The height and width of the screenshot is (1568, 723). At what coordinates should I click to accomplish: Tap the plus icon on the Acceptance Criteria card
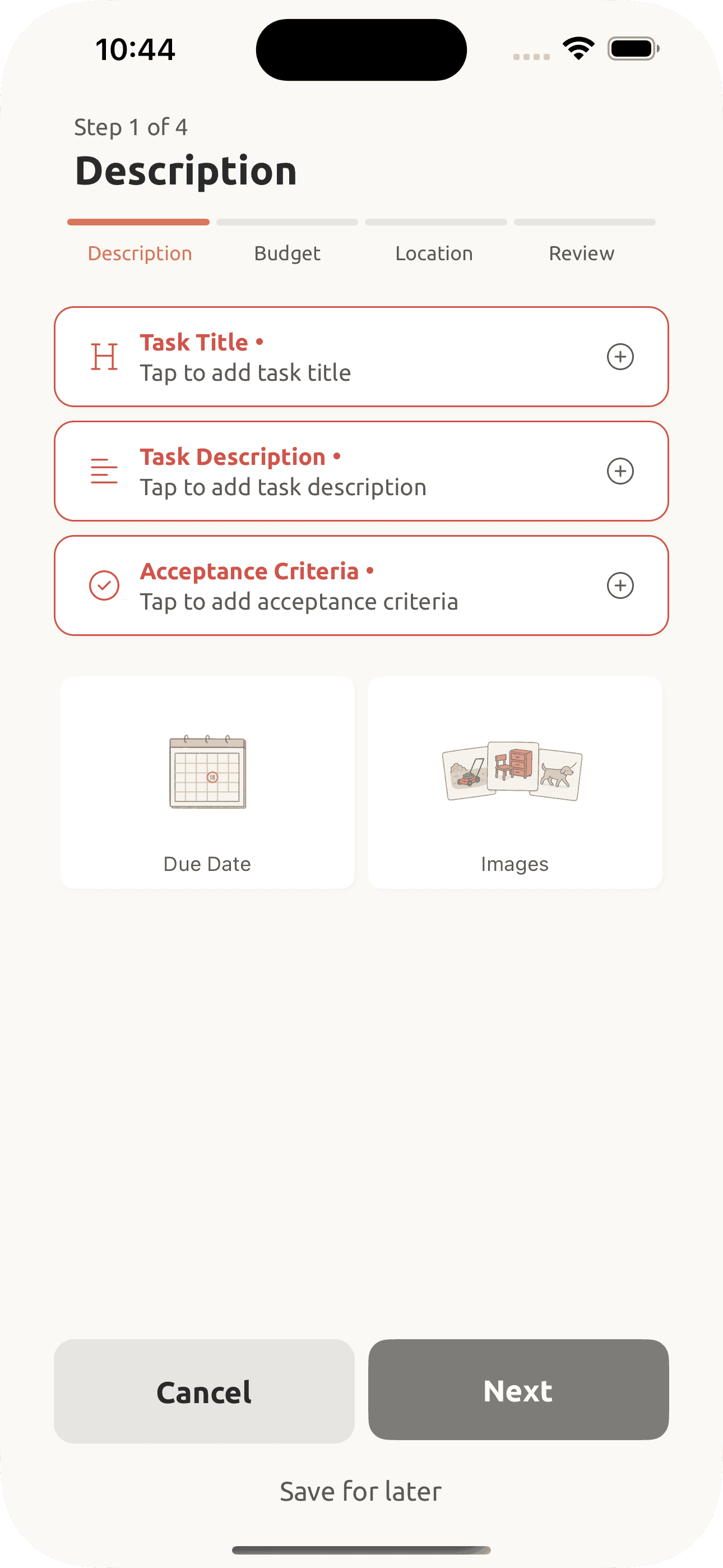620,585
